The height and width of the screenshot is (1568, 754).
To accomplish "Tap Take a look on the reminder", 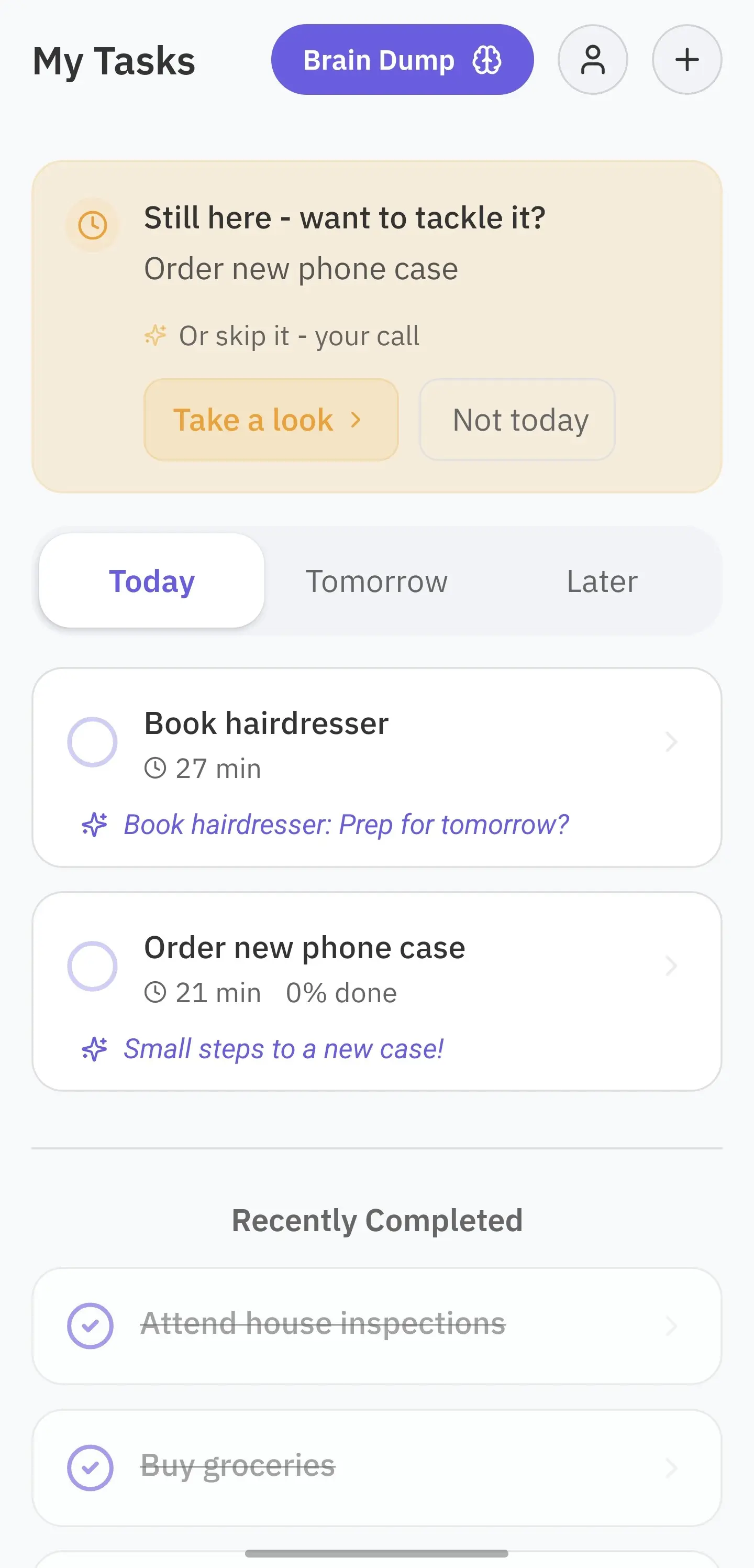I will [x=271, y=420].
